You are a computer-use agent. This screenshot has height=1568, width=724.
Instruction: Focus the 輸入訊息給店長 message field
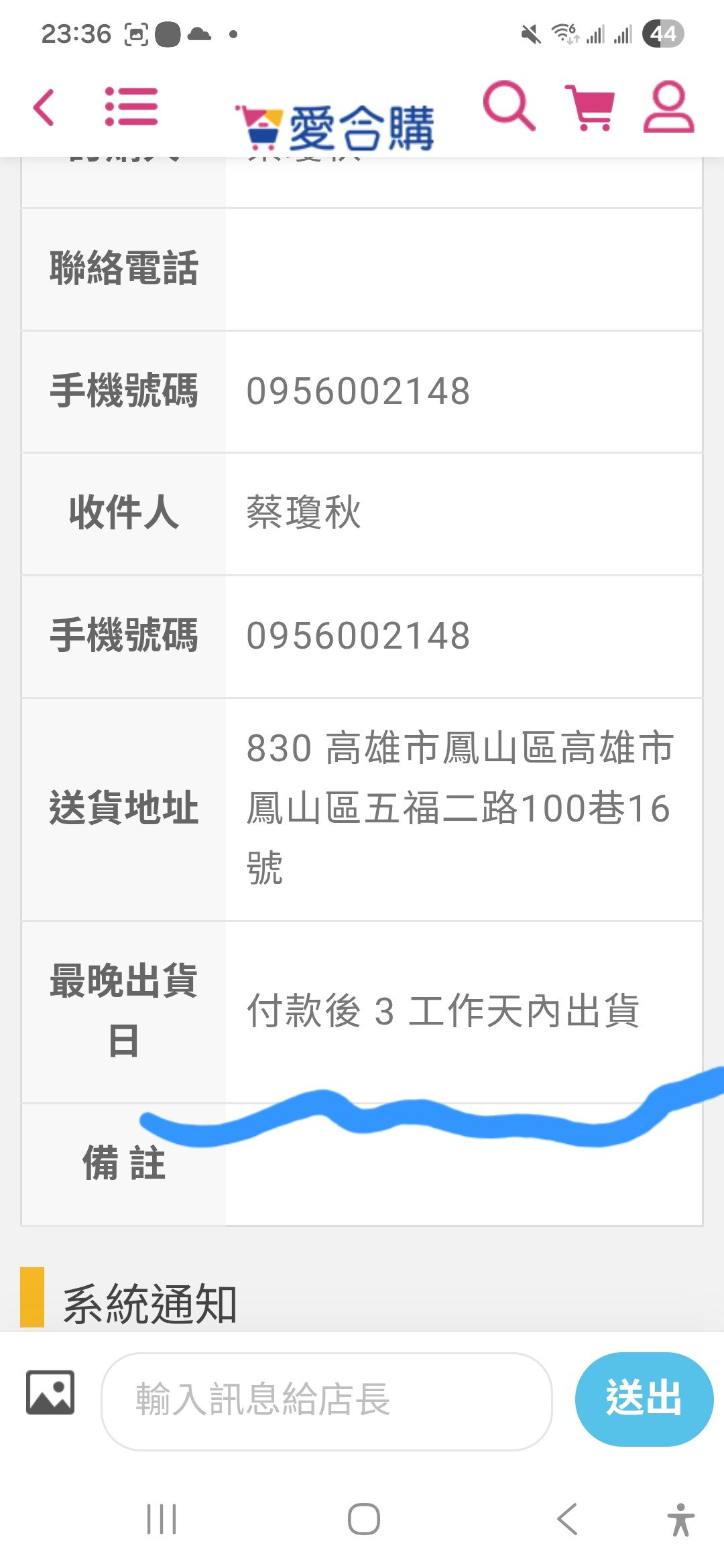[x=326, y=1401]
